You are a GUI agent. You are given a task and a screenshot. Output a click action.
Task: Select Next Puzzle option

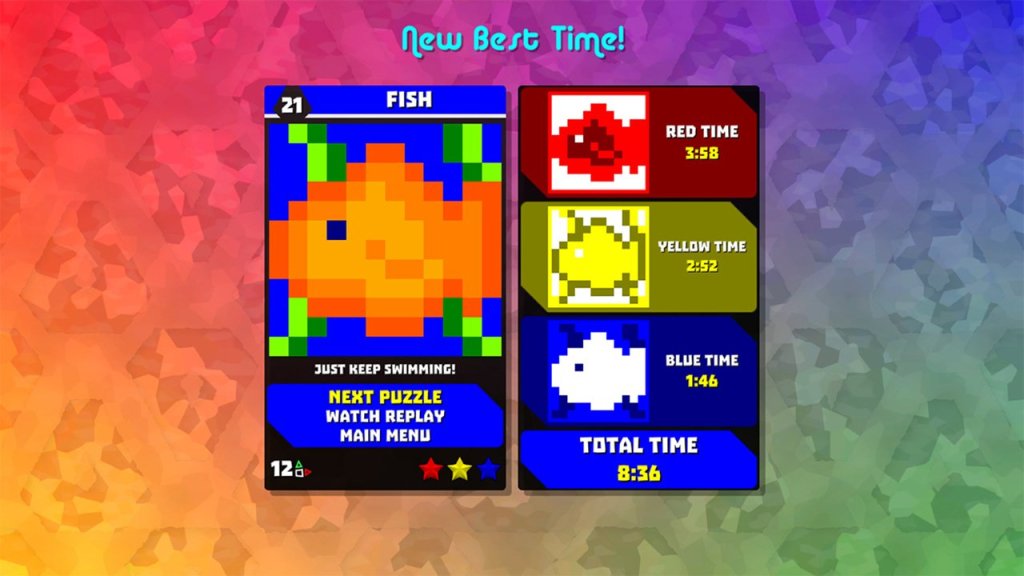[x=385, y=397]
